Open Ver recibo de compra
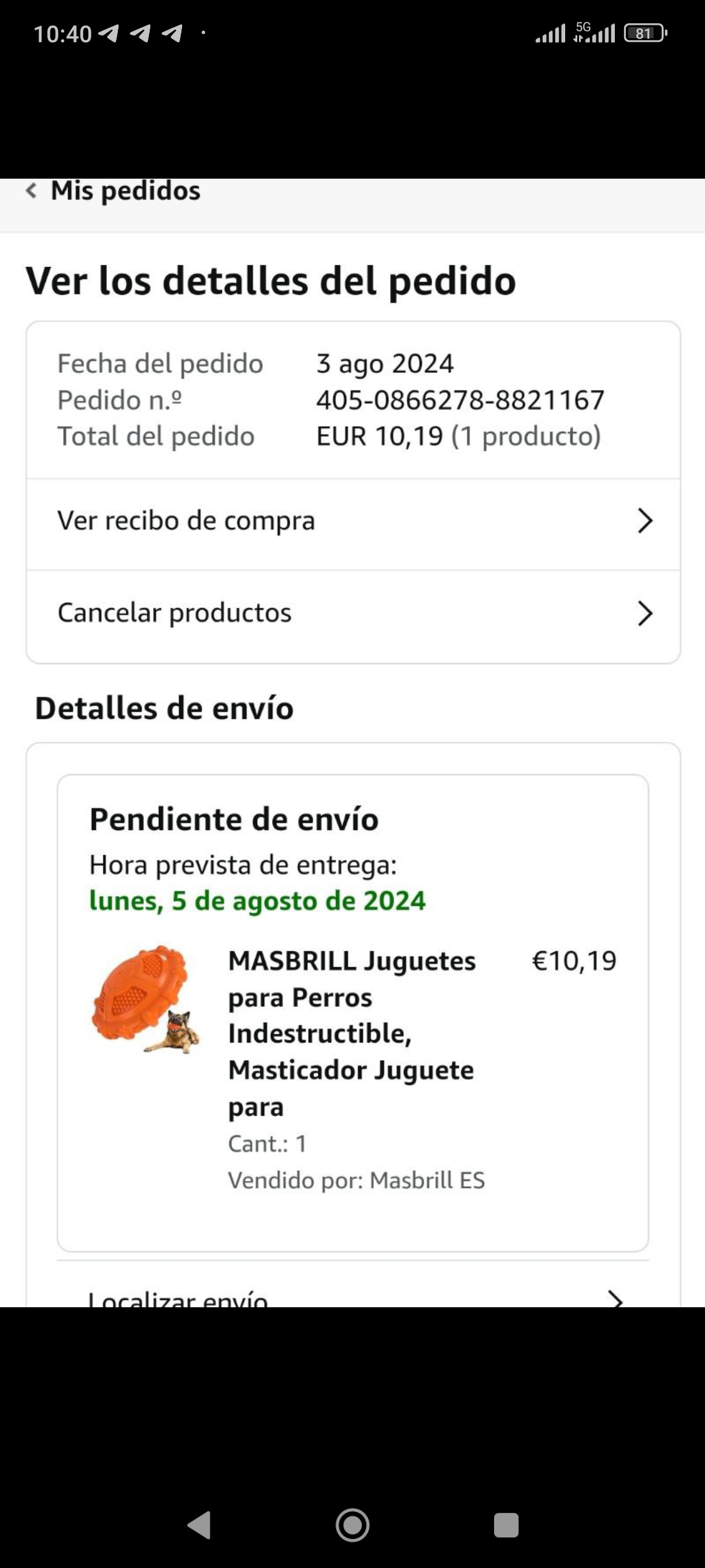The height and width of the screenshot is (1568, 705). tap(353, 521)
